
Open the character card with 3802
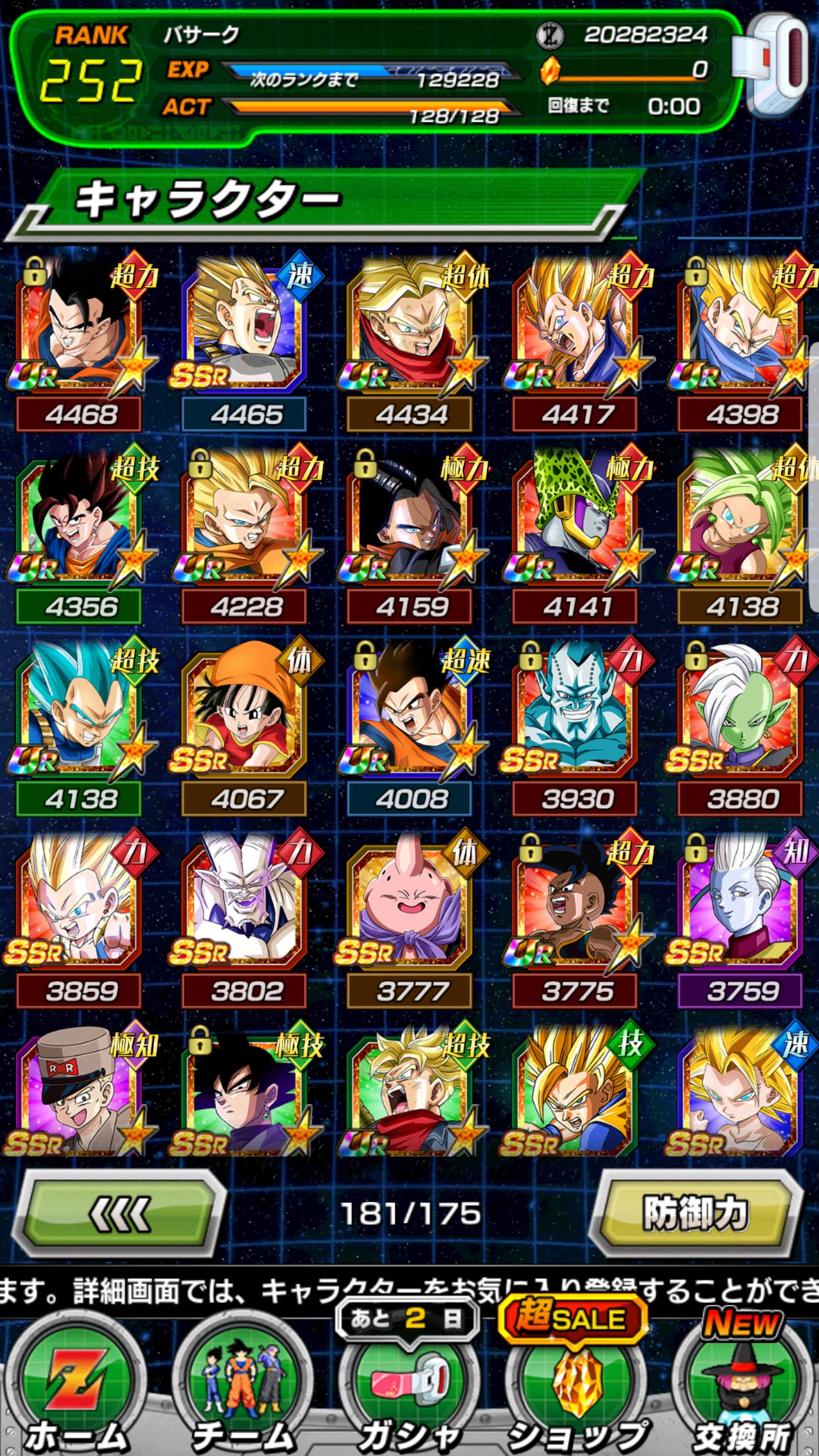click(x=245, y=919)
